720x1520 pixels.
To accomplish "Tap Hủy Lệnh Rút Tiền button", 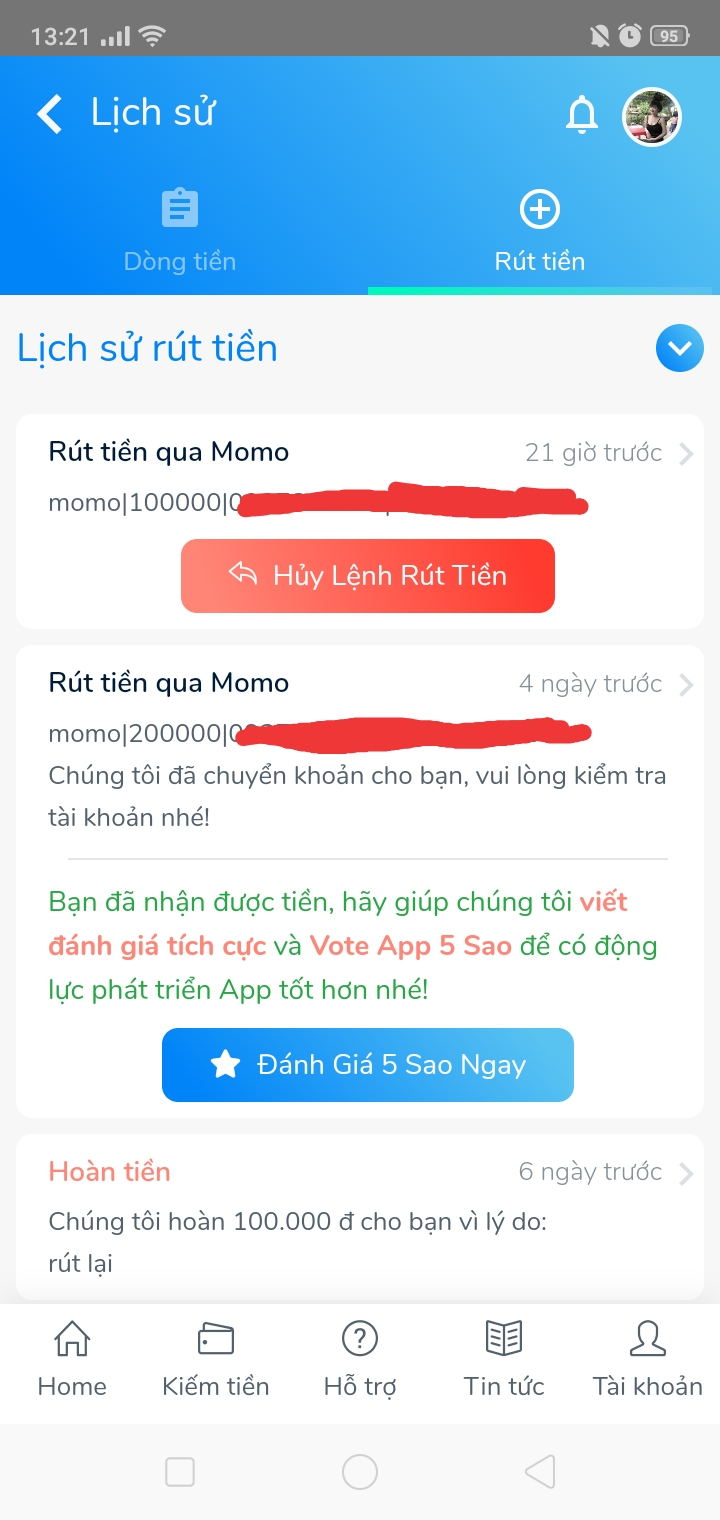I will pyautogui.click(x=367, y=575).
